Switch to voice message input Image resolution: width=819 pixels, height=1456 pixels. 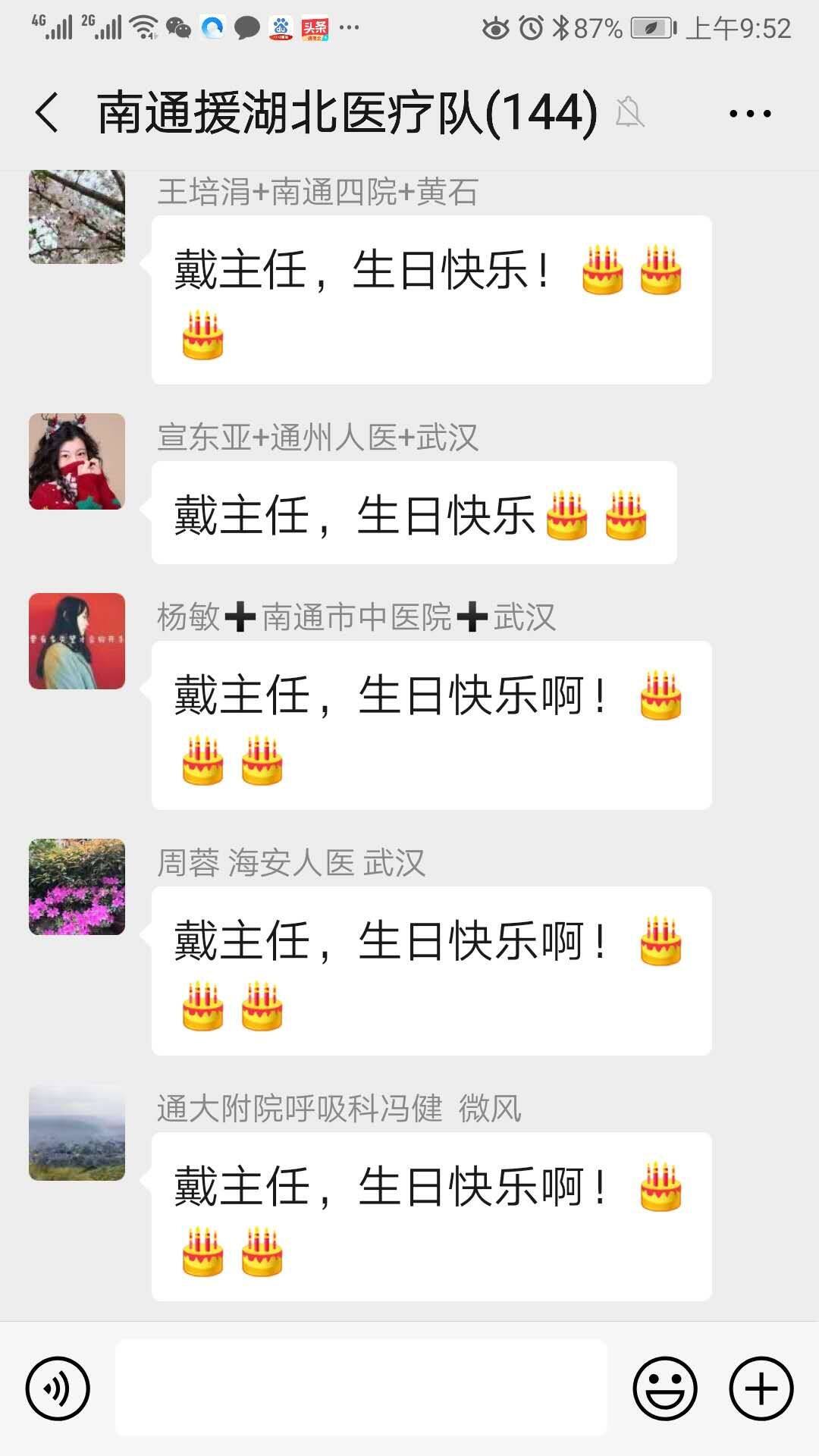point(58,1389)
